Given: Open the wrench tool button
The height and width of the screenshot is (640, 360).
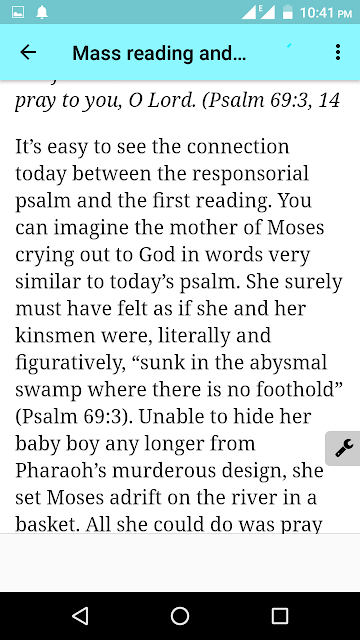Looking at the screenshot, I should coord(343,448).
